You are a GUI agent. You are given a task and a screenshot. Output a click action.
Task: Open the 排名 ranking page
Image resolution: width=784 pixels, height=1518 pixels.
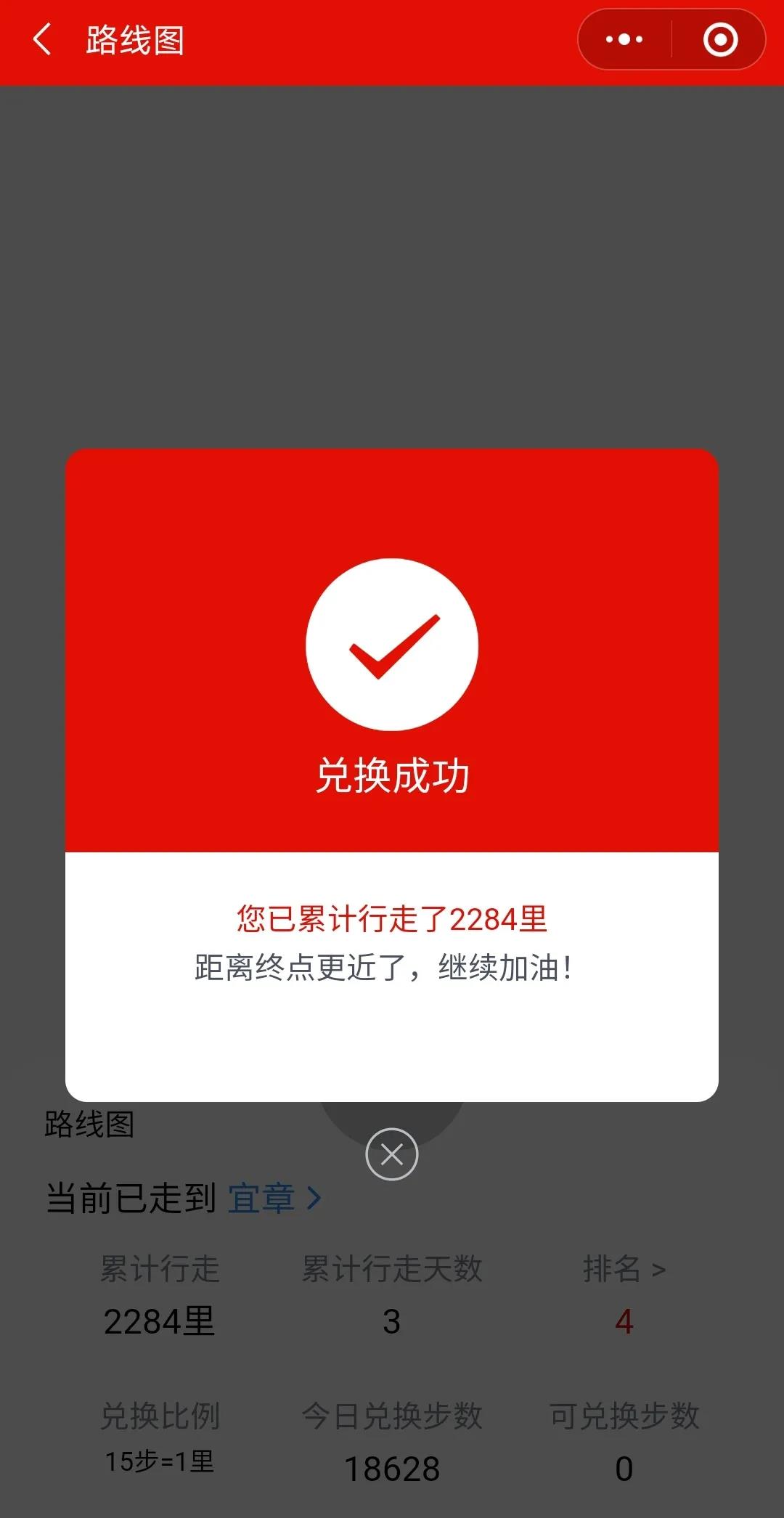click(x=624, y=1269)
